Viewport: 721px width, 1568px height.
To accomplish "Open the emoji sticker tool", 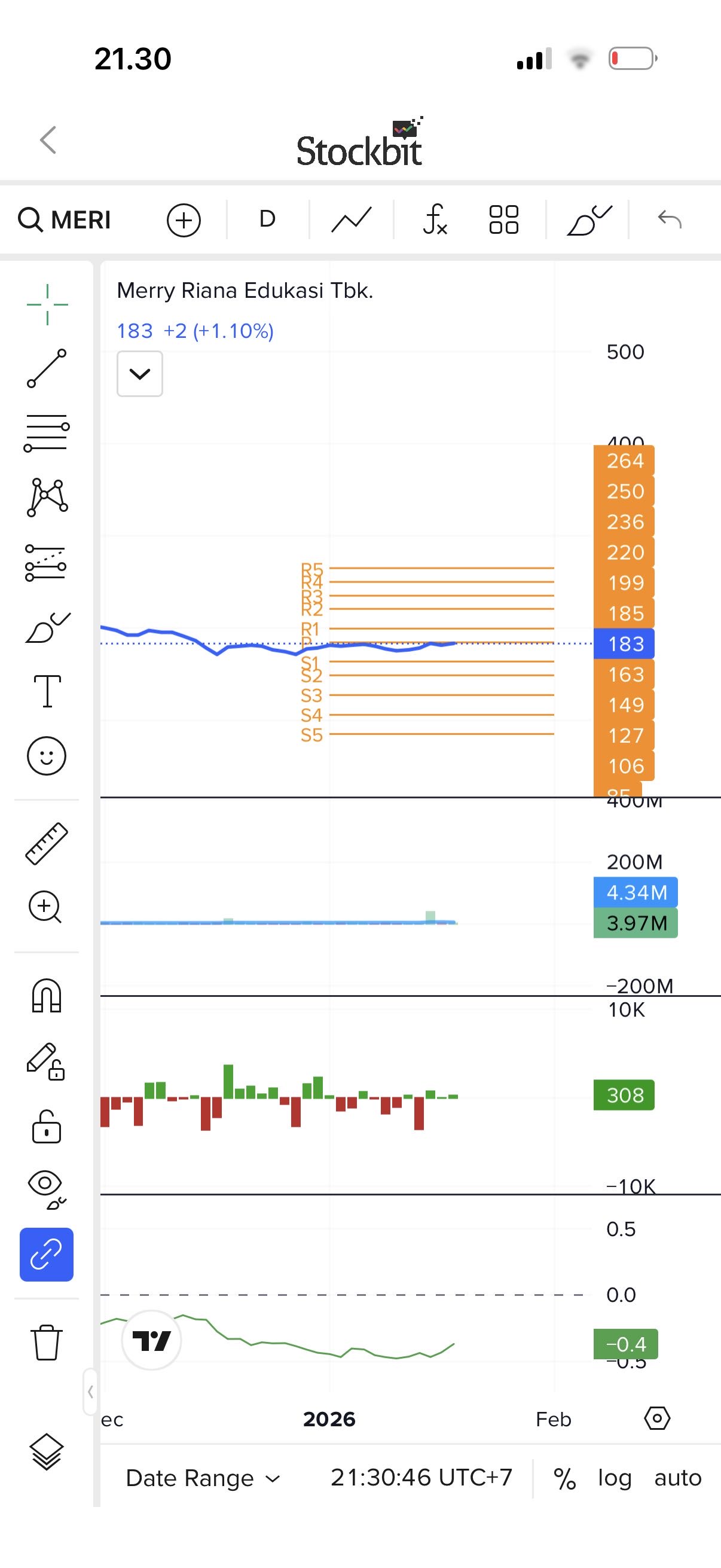I will pos(47,756).
